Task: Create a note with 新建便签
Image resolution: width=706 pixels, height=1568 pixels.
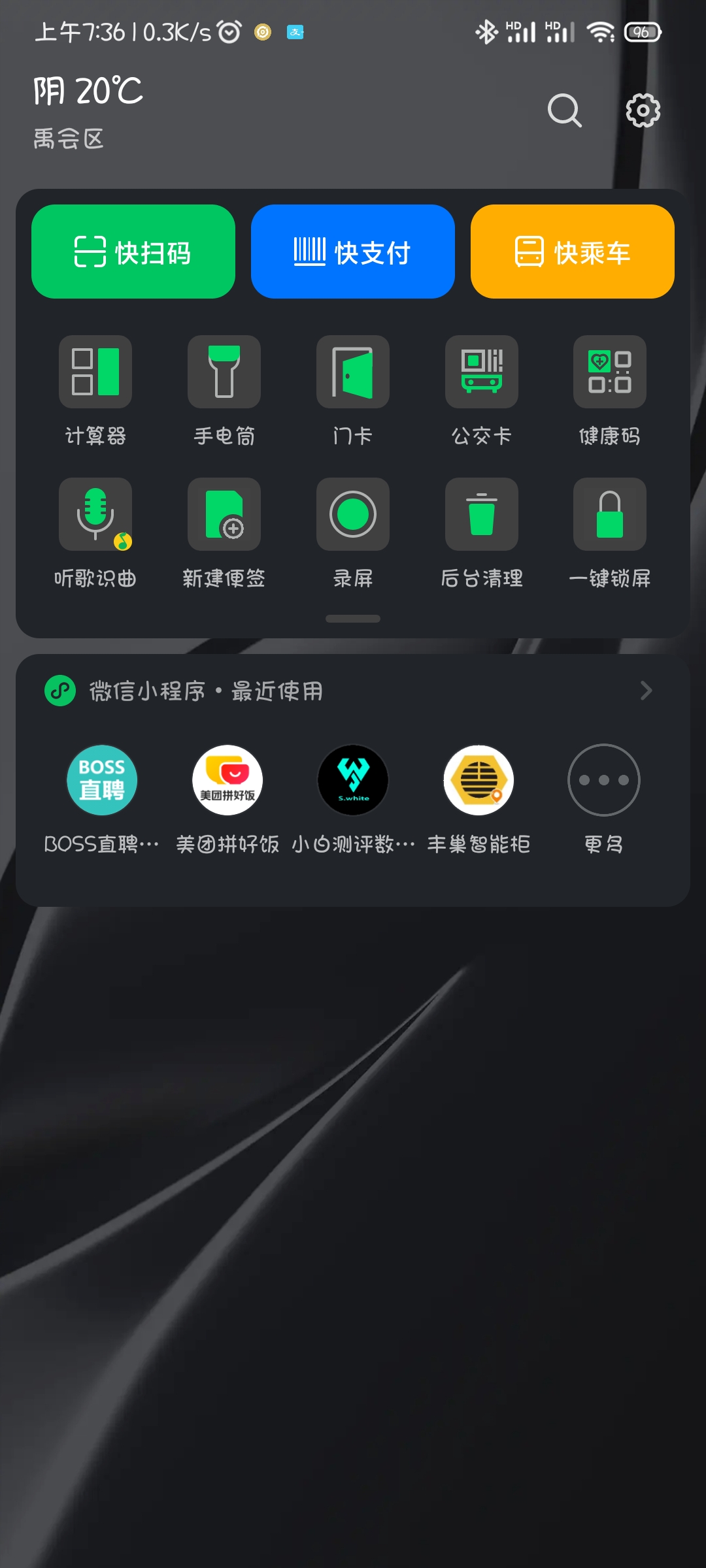Action: pyautogui.click(x=224, y=515)
